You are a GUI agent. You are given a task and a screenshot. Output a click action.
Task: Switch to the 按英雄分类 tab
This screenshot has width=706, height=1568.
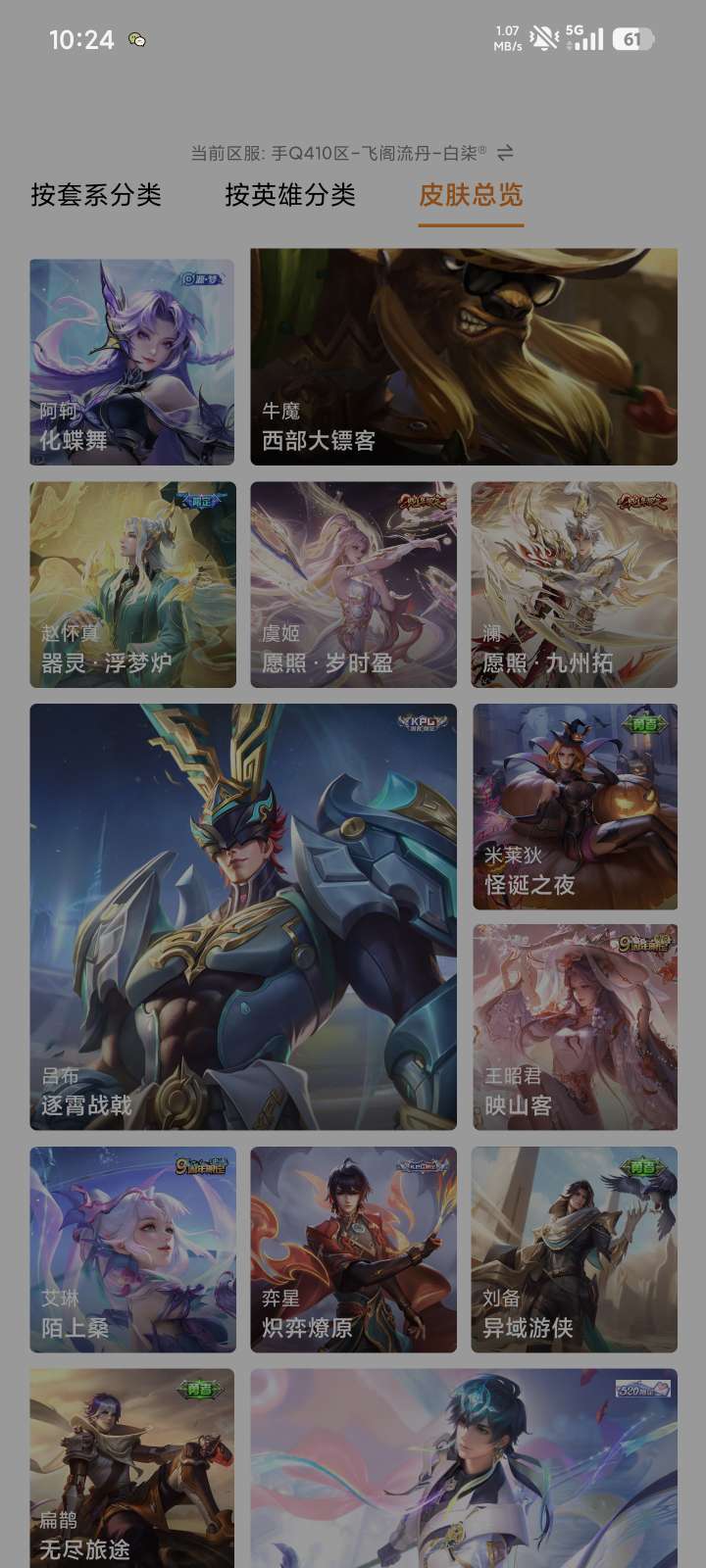290,195
